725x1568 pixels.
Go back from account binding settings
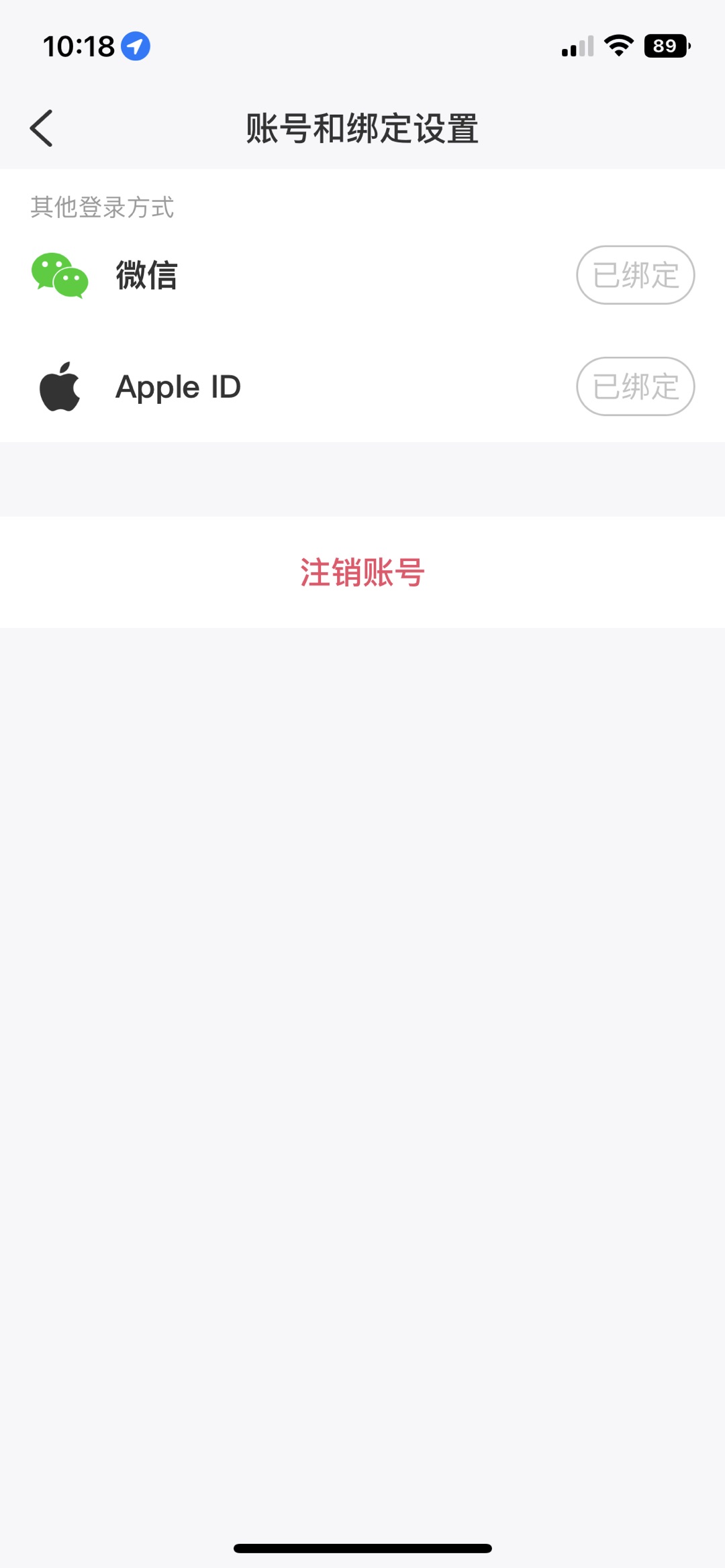42,128
